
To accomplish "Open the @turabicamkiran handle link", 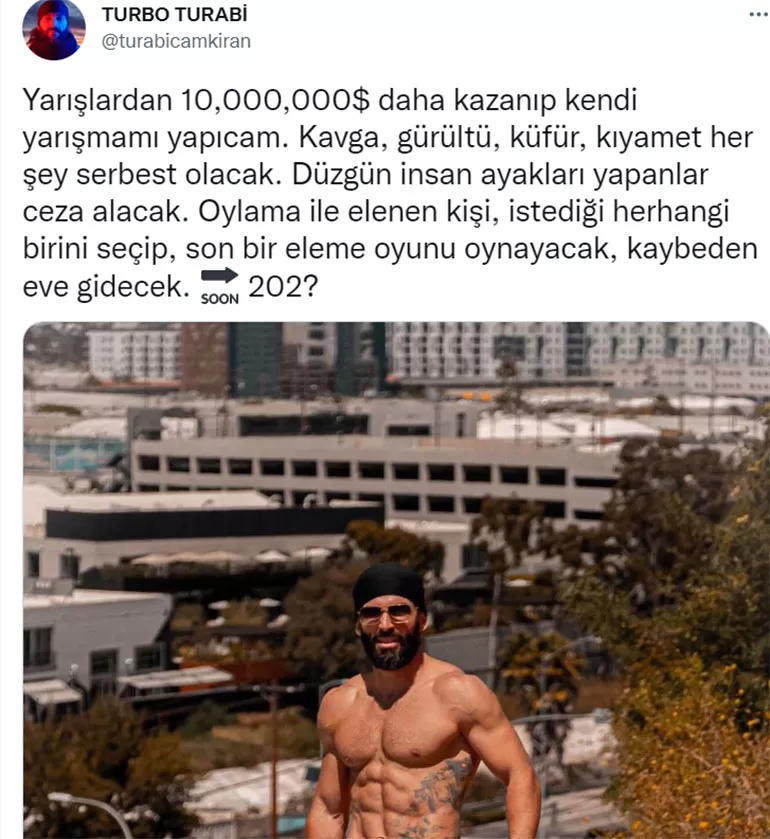I will point(176,41).
